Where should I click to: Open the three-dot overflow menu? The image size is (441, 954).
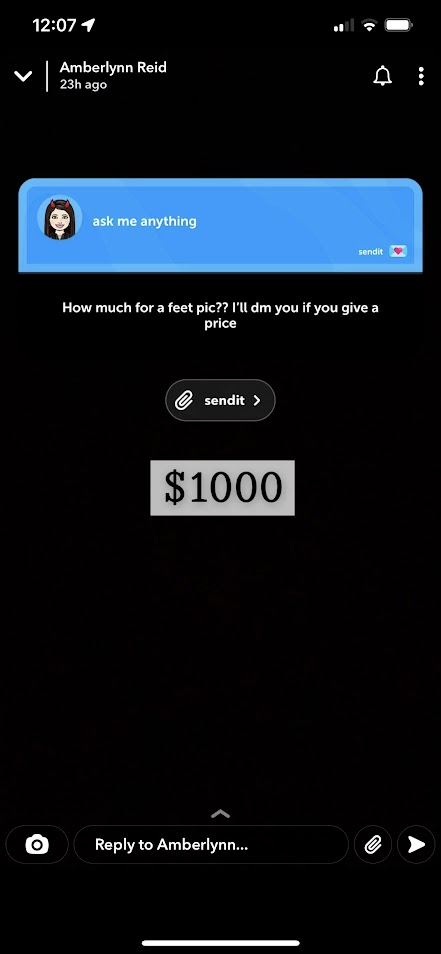coord(421,76)
